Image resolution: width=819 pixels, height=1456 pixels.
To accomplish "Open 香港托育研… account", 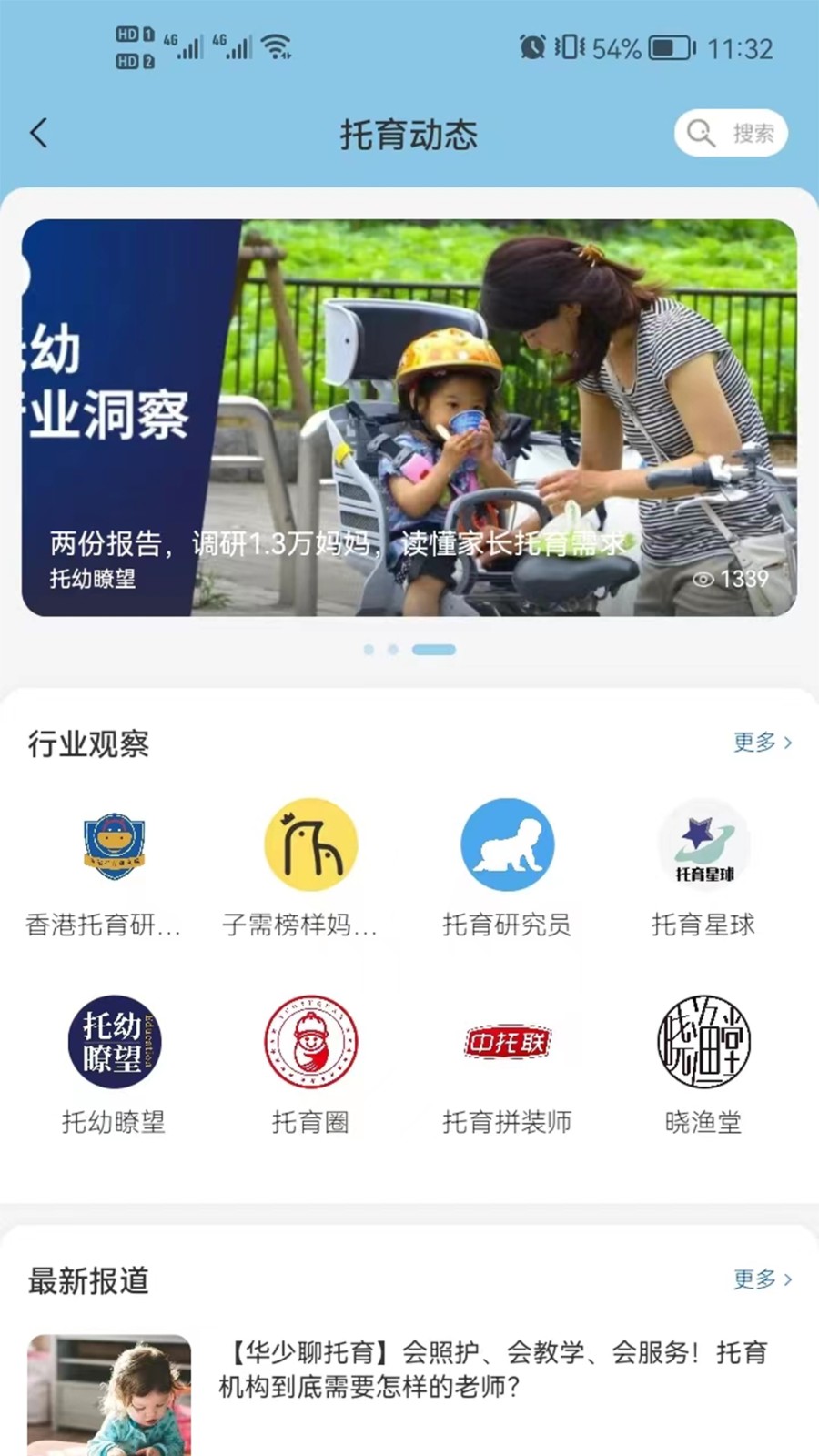I will 114,846.
